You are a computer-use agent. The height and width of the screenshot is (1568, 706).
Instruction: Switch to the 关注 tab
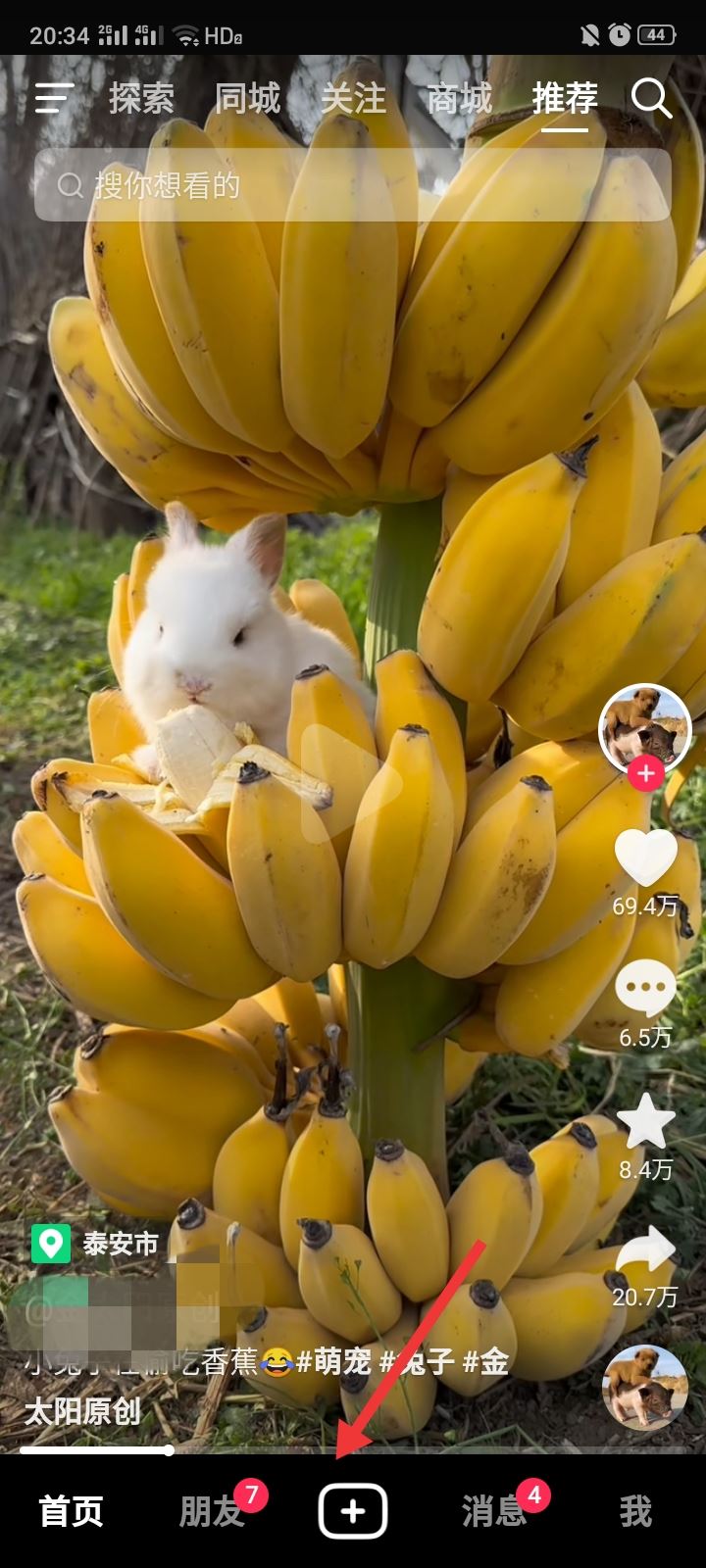coord(353,98)
